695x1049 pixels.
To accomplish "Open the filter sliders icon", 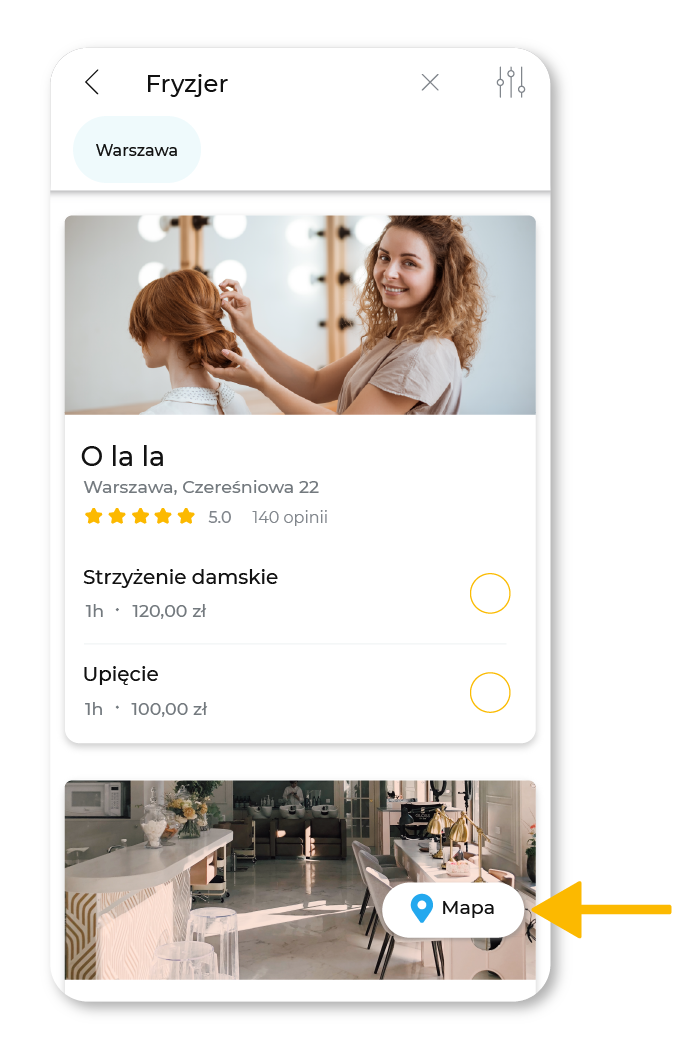I will pyautogui.click(x=511, y=83).
